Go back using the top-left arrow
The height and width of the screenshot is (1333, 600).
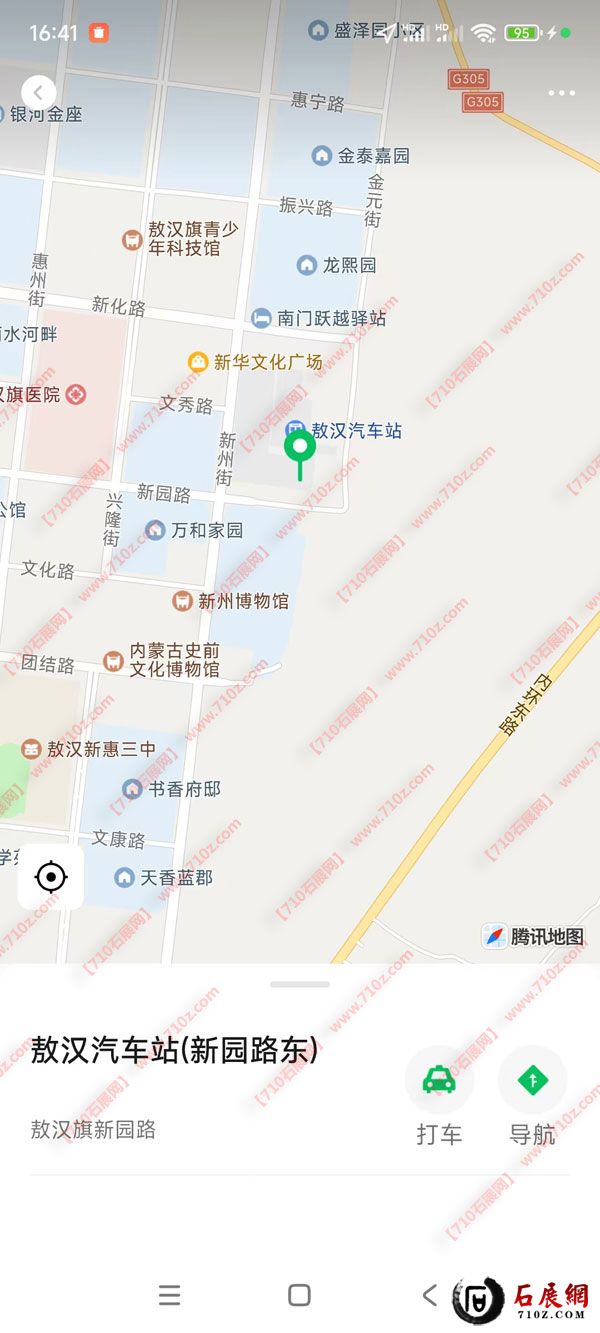click(x=38, y=93)
